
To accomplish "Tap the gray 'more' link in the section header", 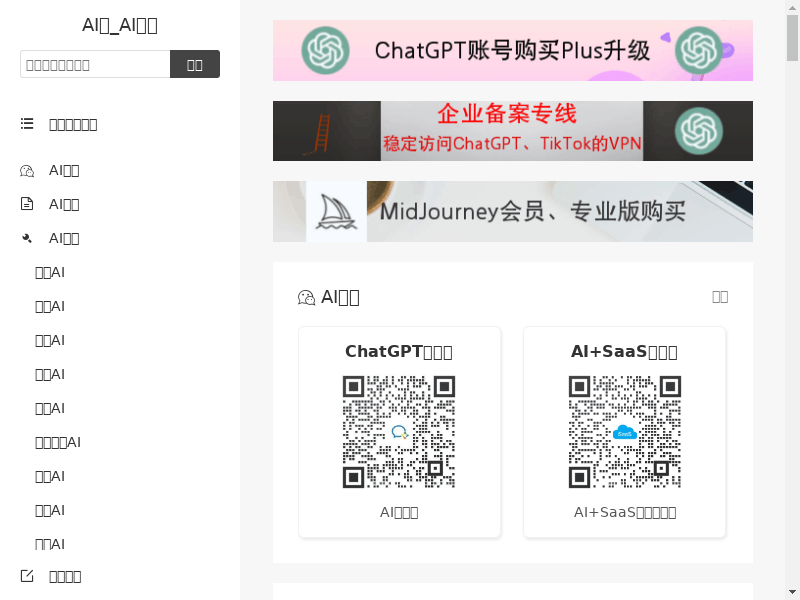I will click(719, 296).
